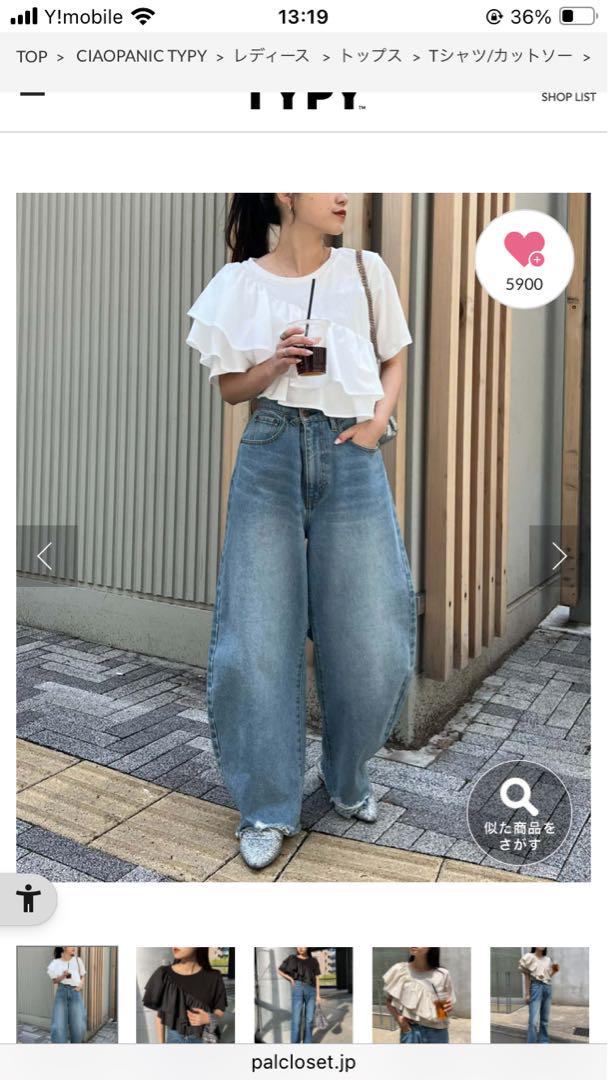The image size is (608, 1080).
Task: Add this item to favorites with the heart
Action: [x=524, y=259]
